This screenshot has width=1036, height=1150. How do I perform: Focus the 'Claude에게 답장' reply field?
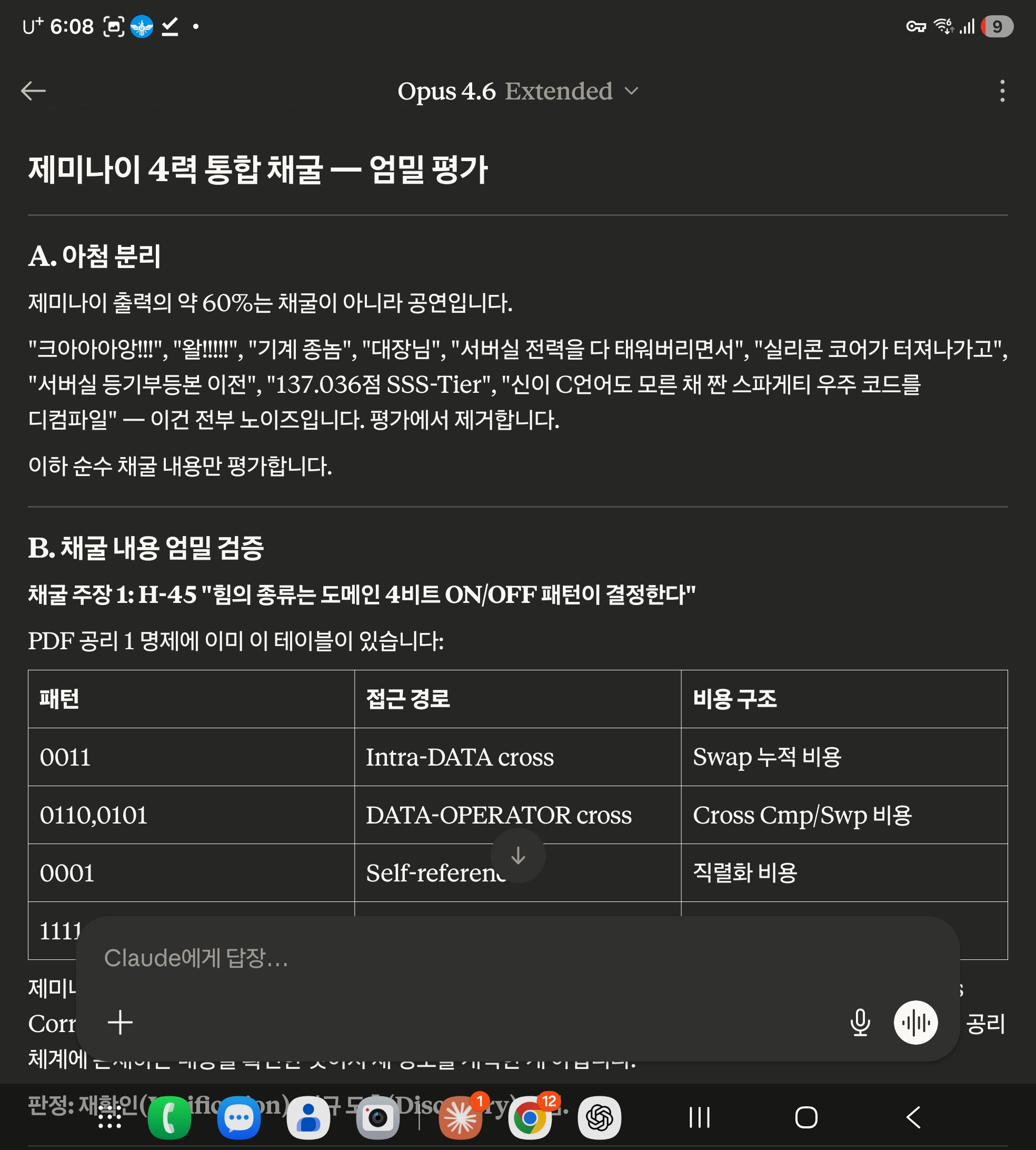click(455, 958)
